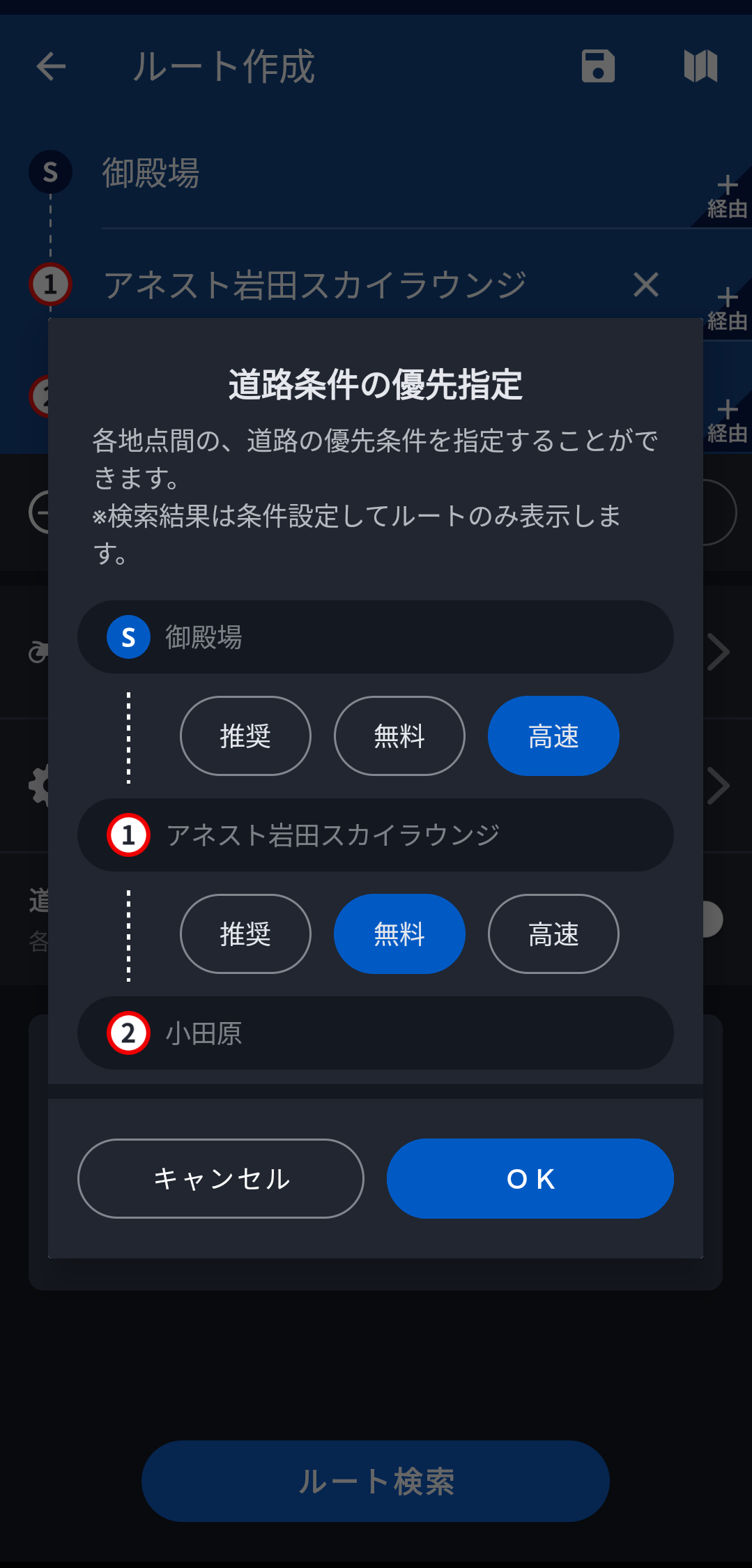Select 無料 for the route from 御殿場
Screen dimensions: 752x1568
click(x=399, y=736)
